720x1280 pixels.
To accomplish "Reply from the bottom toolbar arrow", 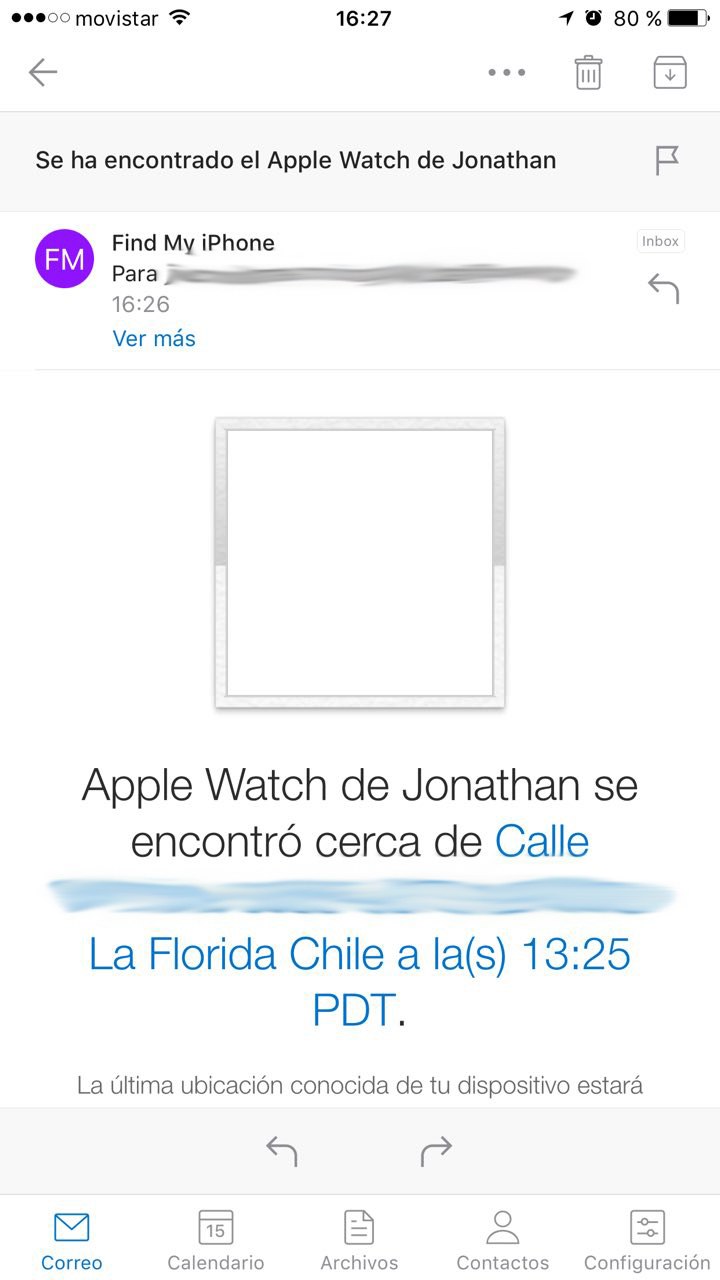I will (x=282, y=1151).
